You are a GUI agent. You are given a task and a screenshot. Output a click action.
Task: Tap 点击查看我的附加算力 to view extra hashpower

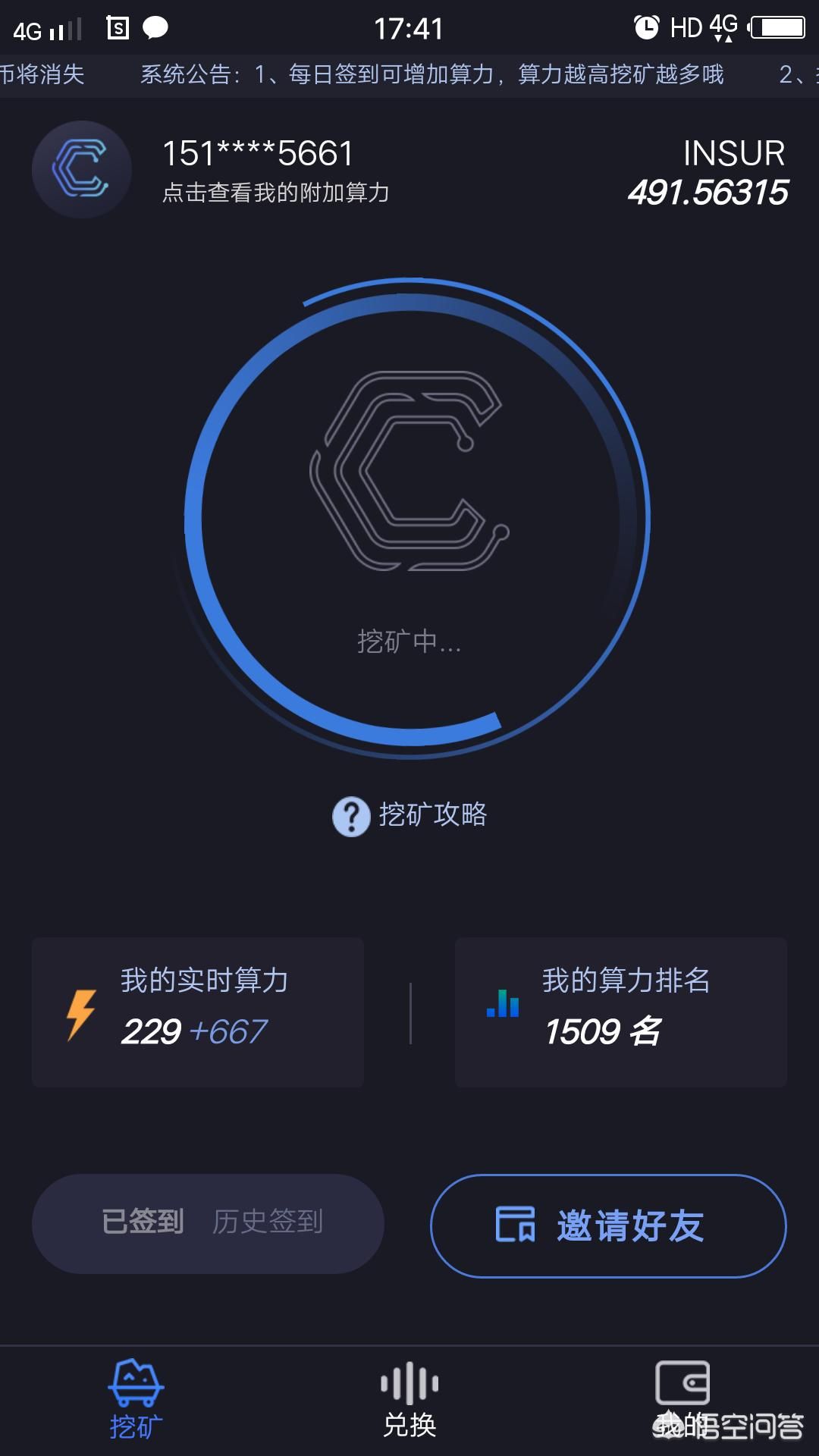click(276, 193)
